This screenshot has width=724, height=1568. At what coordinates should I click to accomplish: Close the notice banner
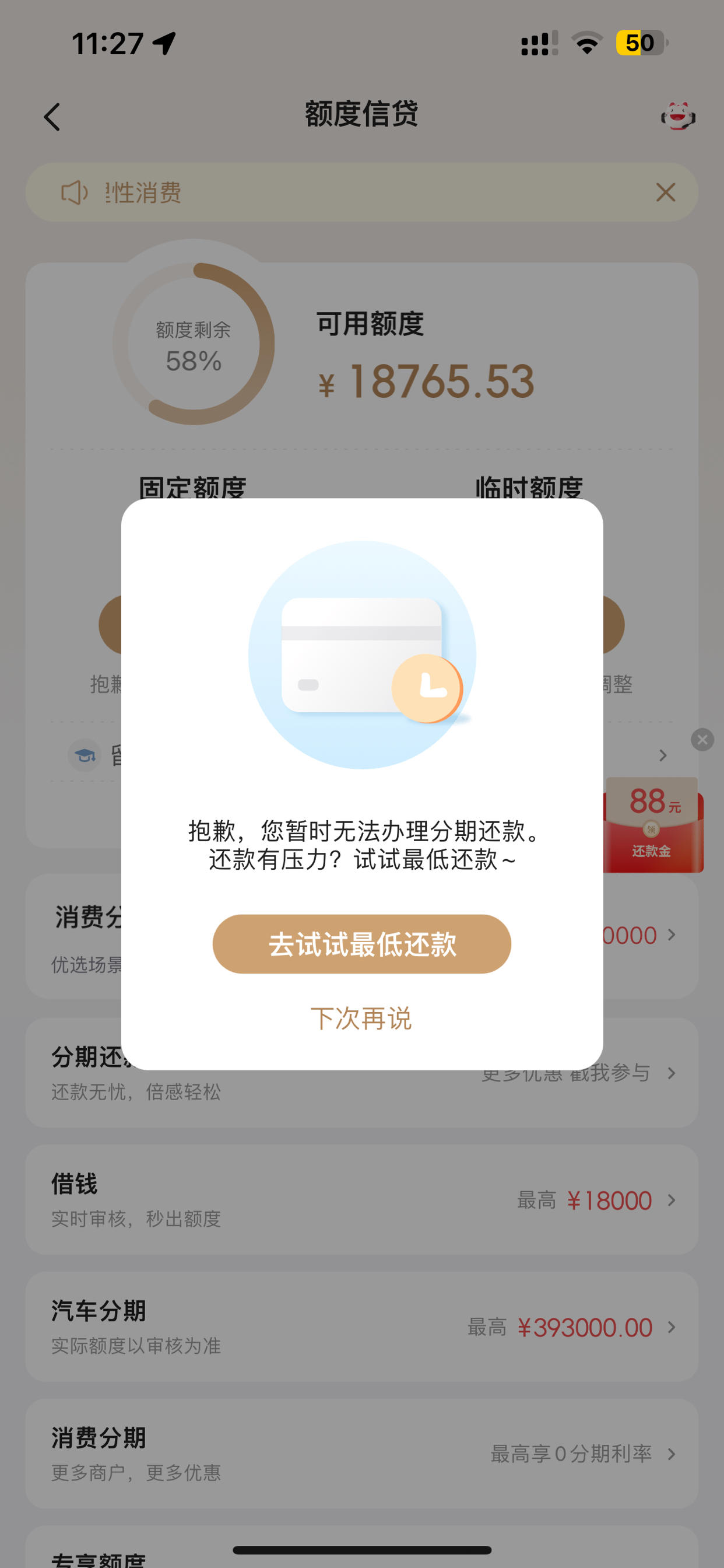(x=666, y=192)
